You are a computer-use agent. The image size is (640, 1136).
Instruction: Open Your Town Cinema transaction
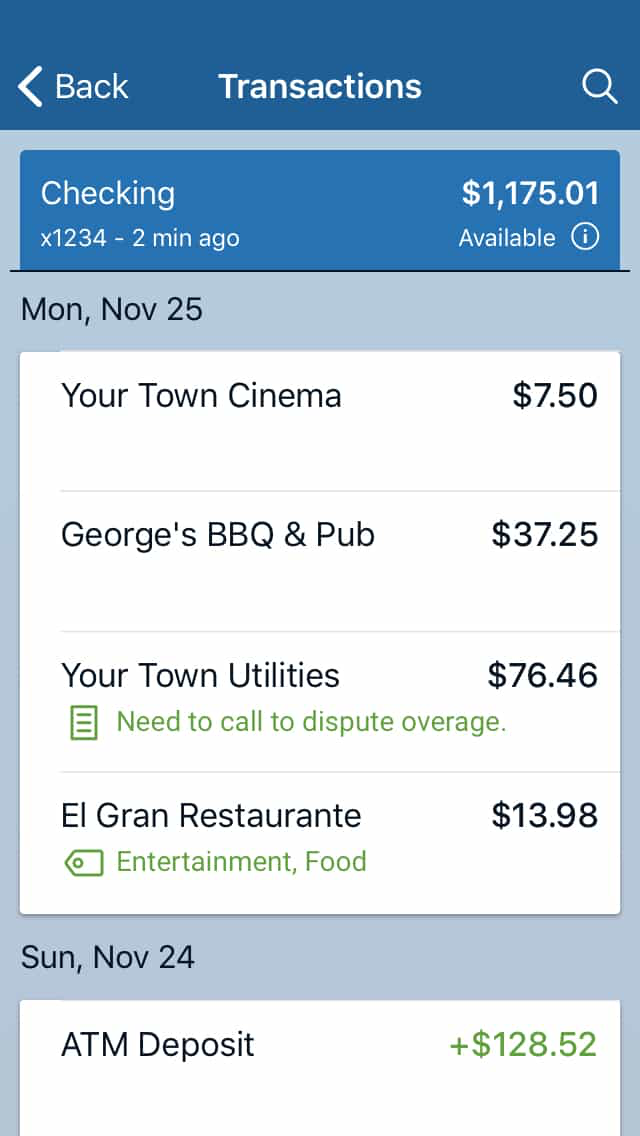320,421
